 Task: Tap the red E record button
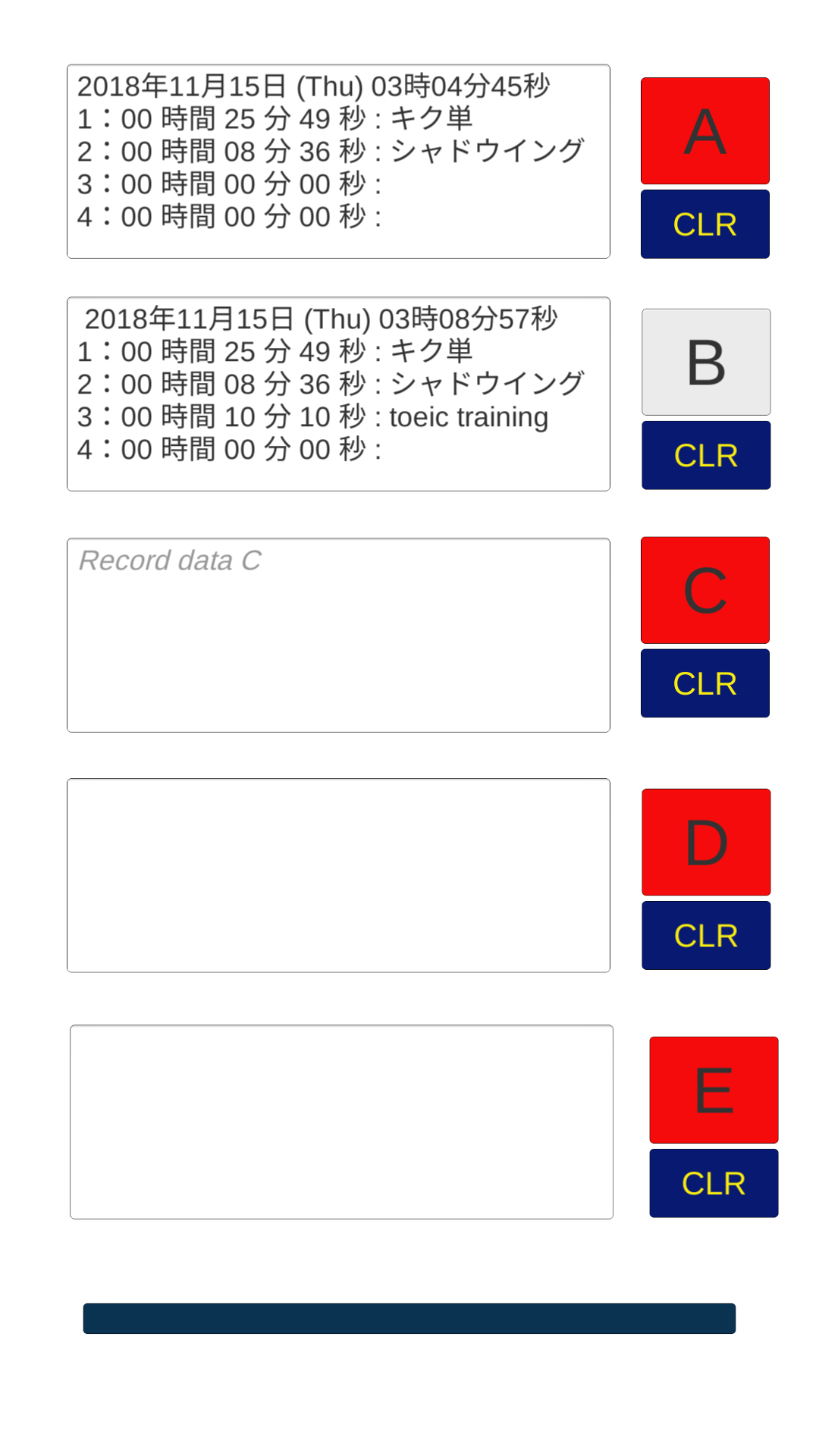click(x=713, y=1090)
